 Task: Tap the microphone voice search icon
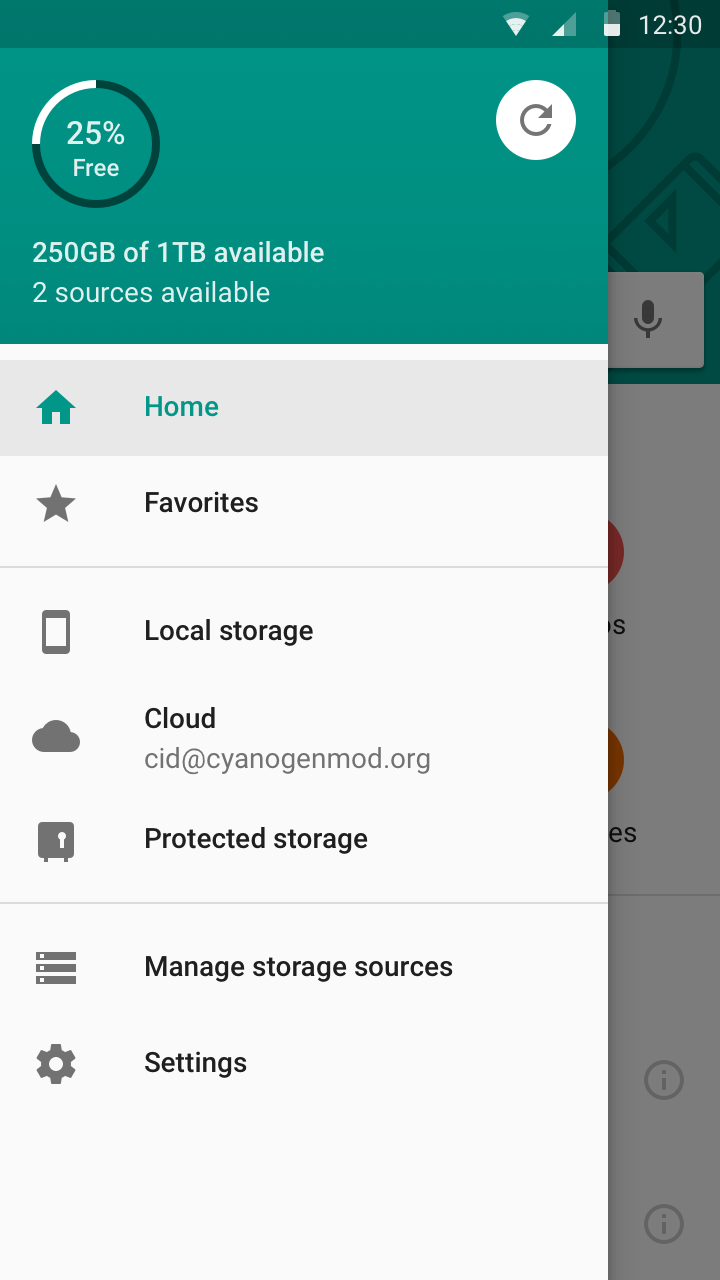648,319
